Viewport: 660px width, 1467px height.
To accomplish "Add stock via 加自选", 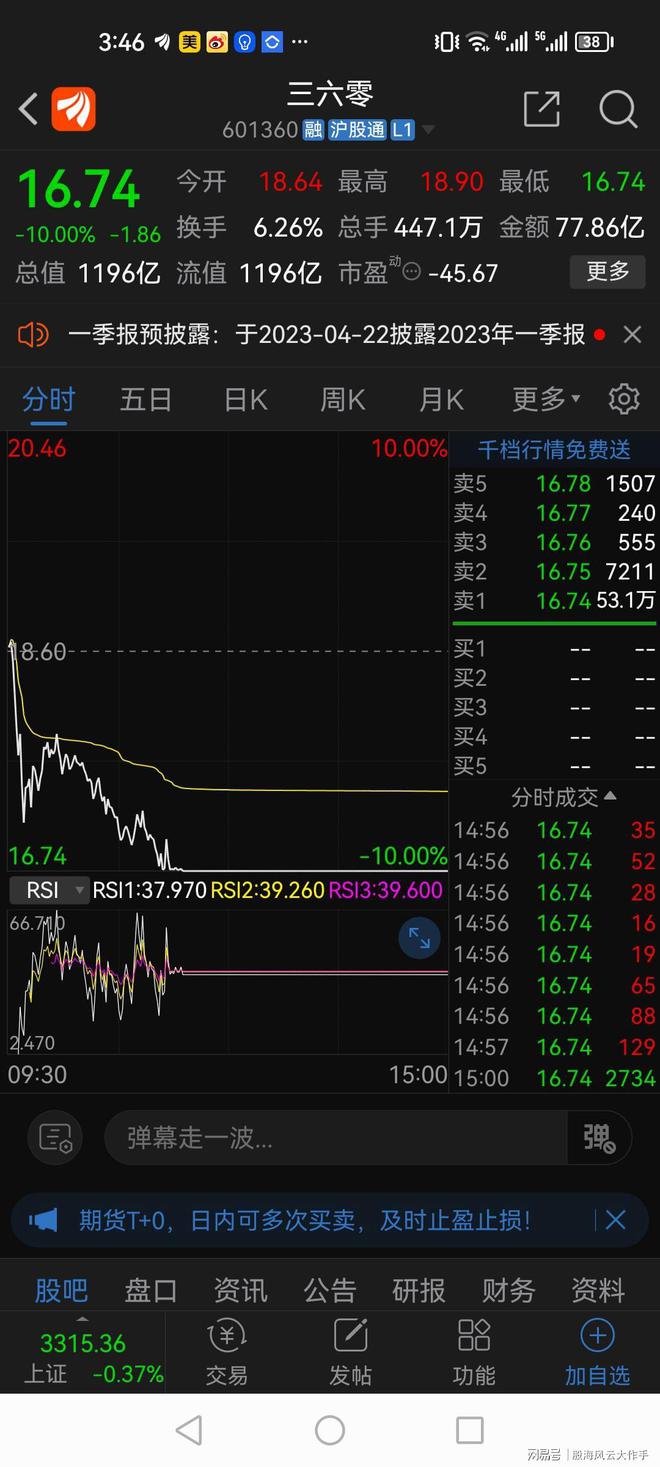I will pyautogui.click(x=597, y=1353).
